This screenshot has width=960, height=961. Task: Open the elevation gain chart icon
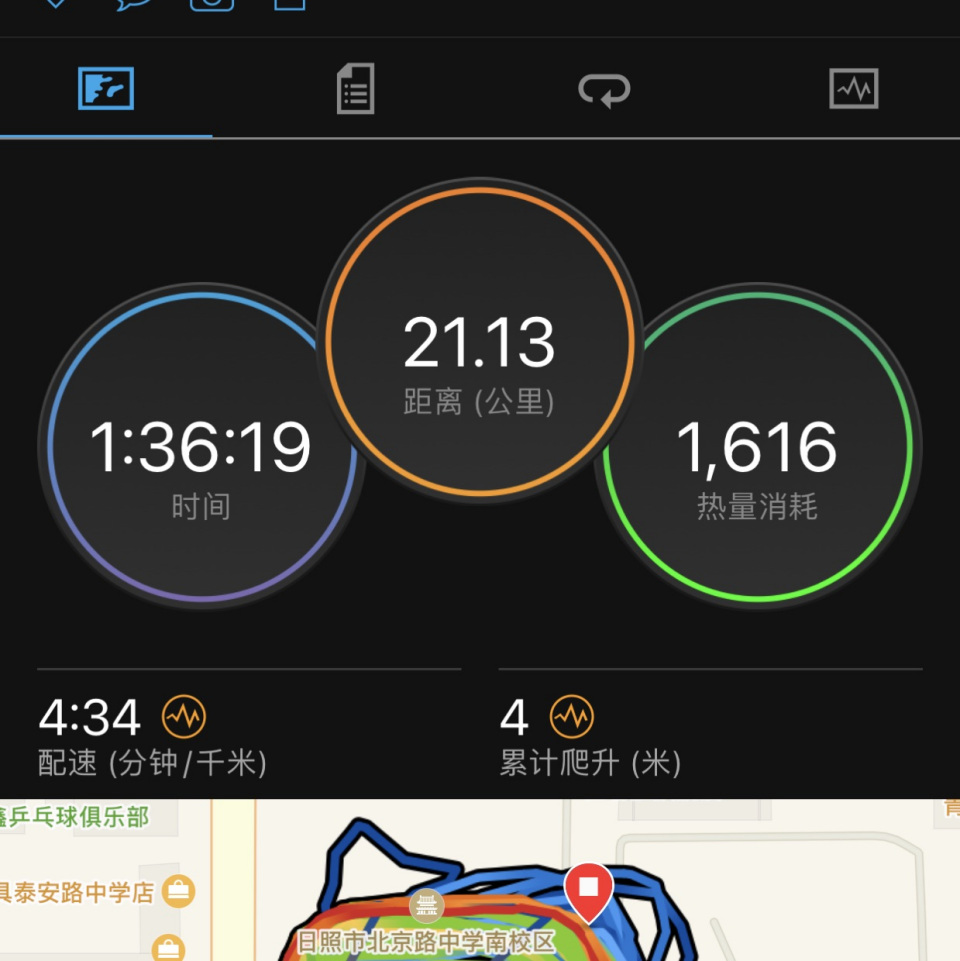point(572,716)
